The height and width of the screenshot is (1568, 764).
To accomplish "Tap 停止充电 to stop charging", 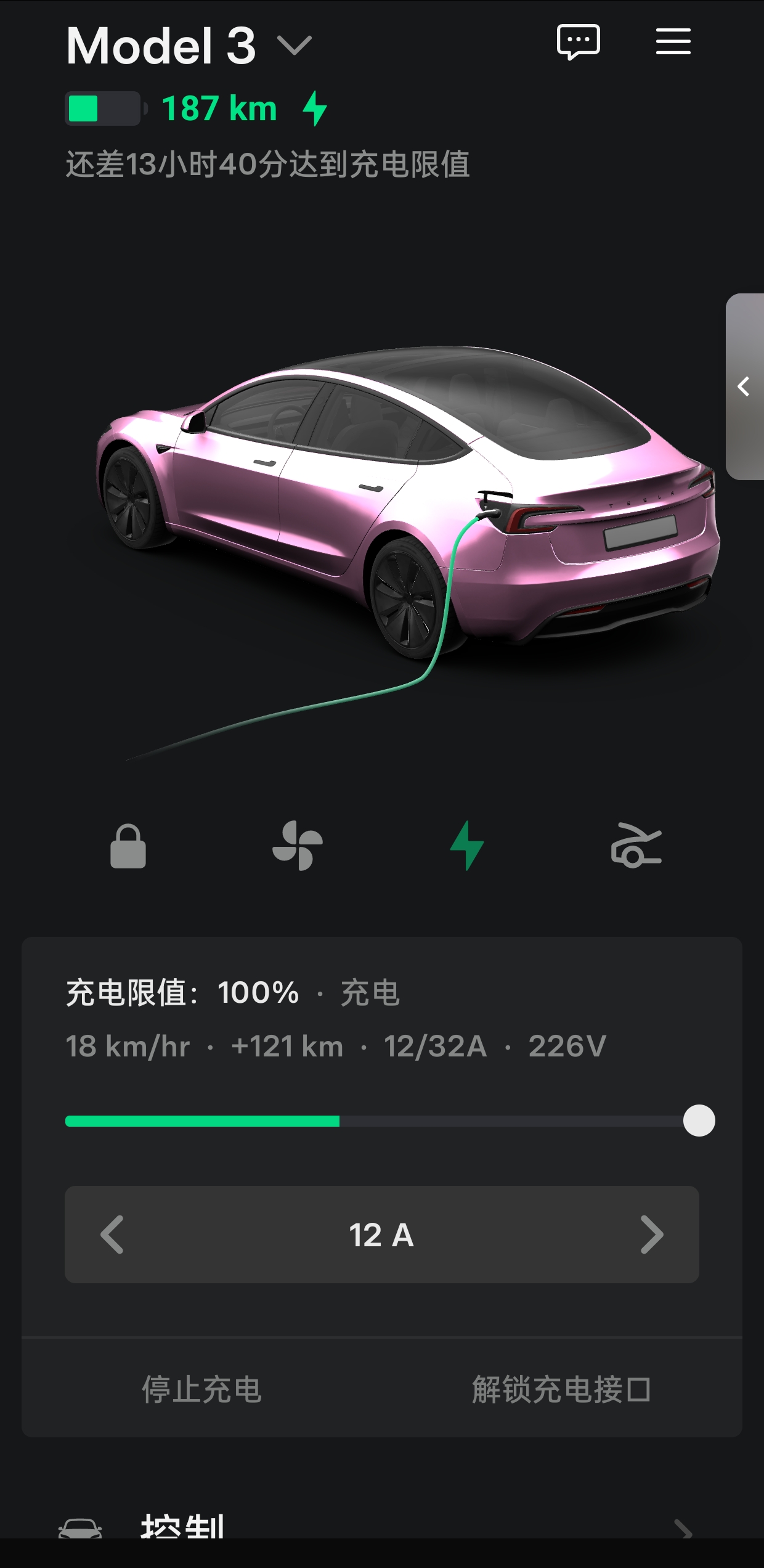I will pyautogui.click(x=202, y=1390).
